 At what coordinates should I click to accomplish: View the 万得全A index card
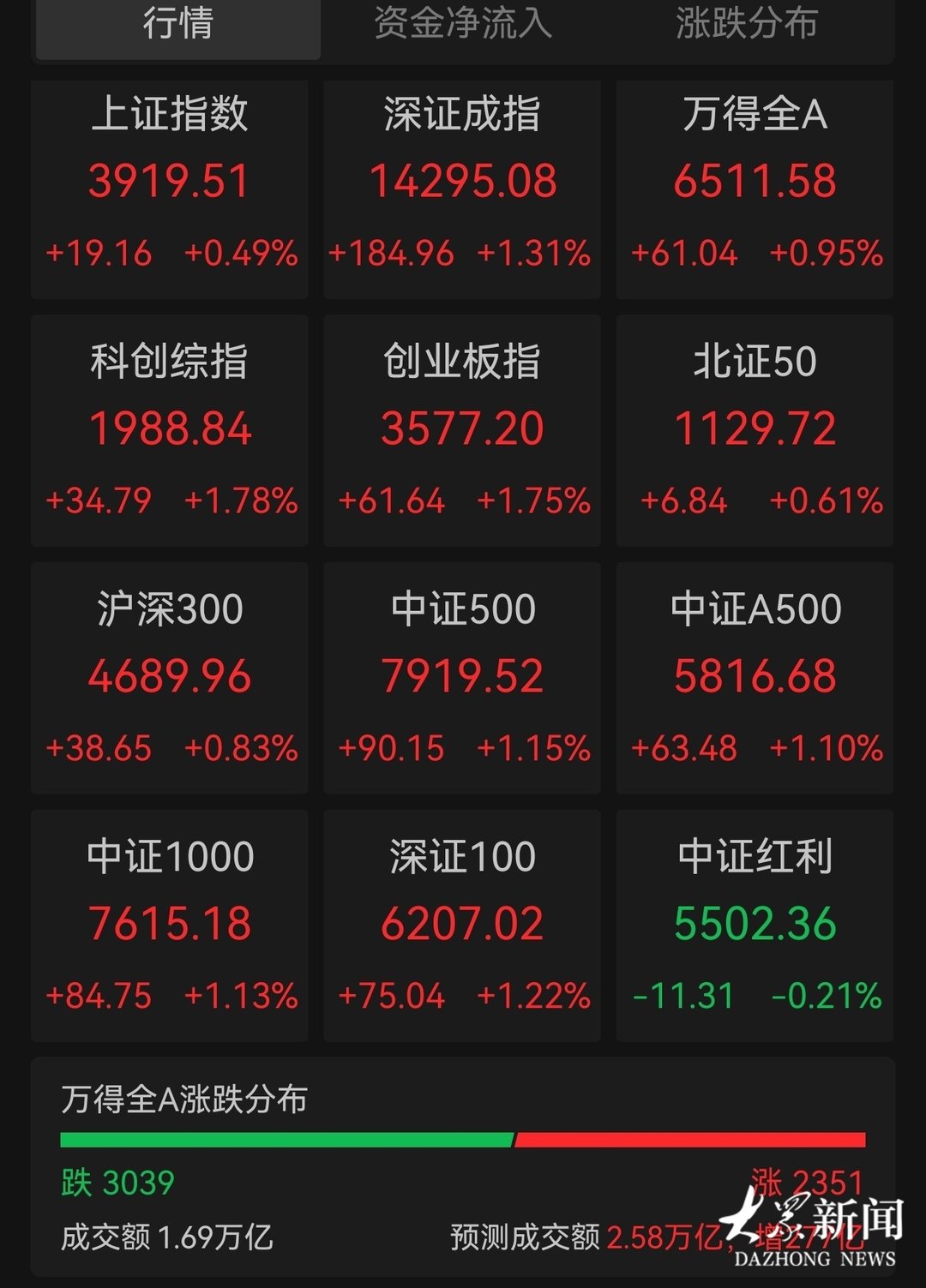coord(755,189)
